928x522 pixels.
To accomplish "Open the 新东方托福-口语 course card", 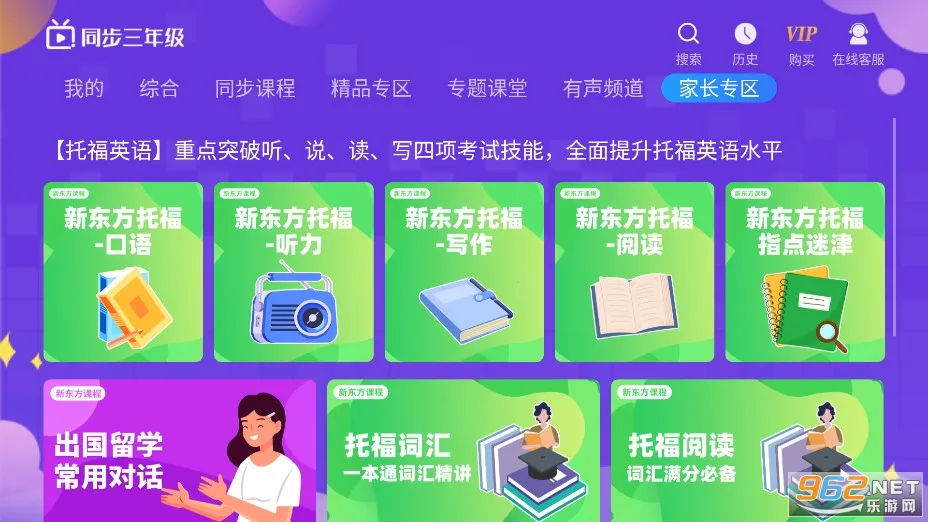I will [x=123, y=271].
